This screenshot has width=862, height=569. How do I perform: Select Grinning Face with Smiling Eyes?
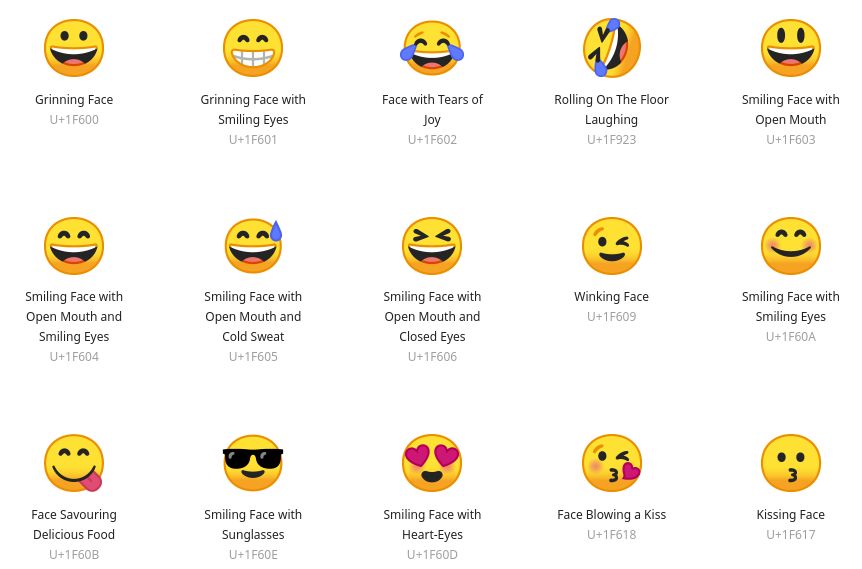[253, 48]
